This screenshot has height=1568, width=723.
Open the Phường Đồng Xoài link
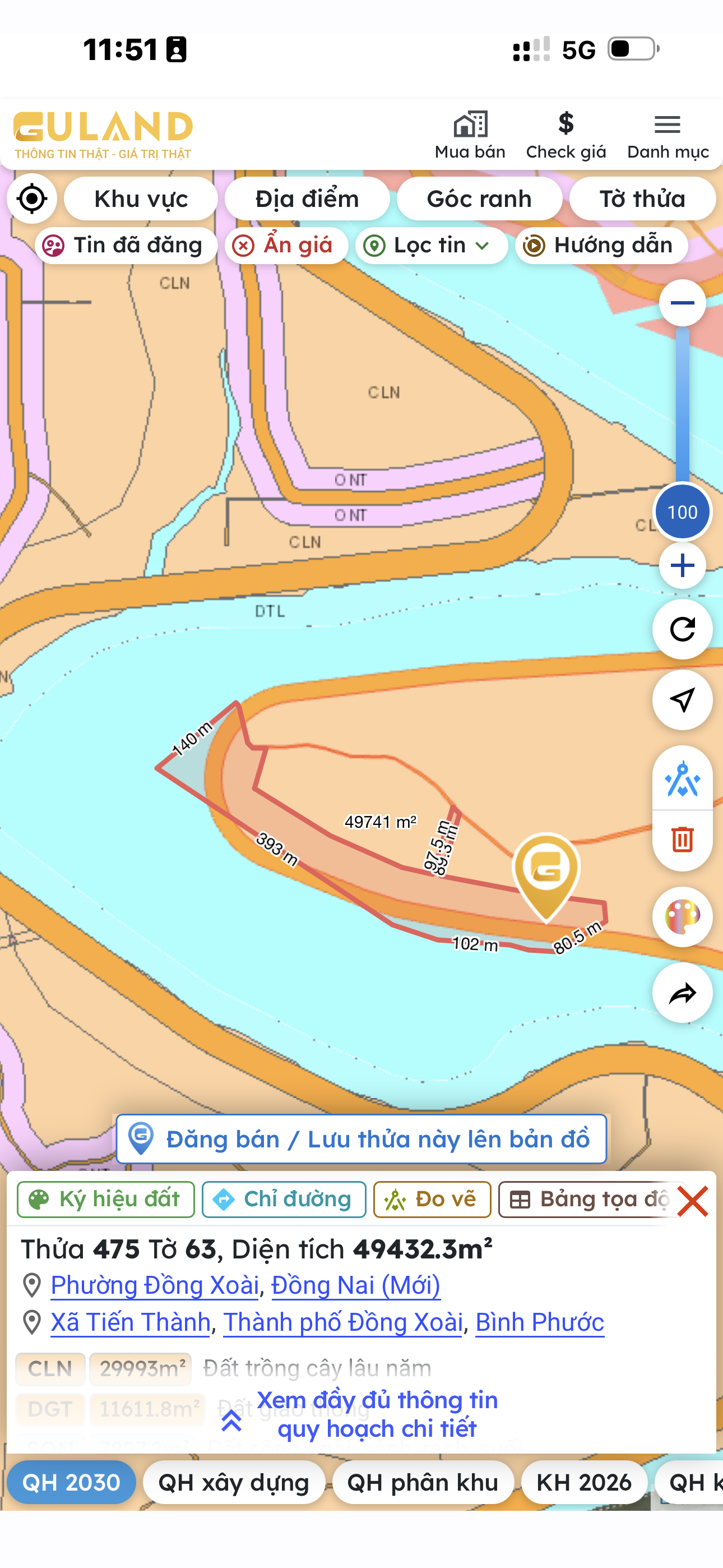tap(155, 1285)
